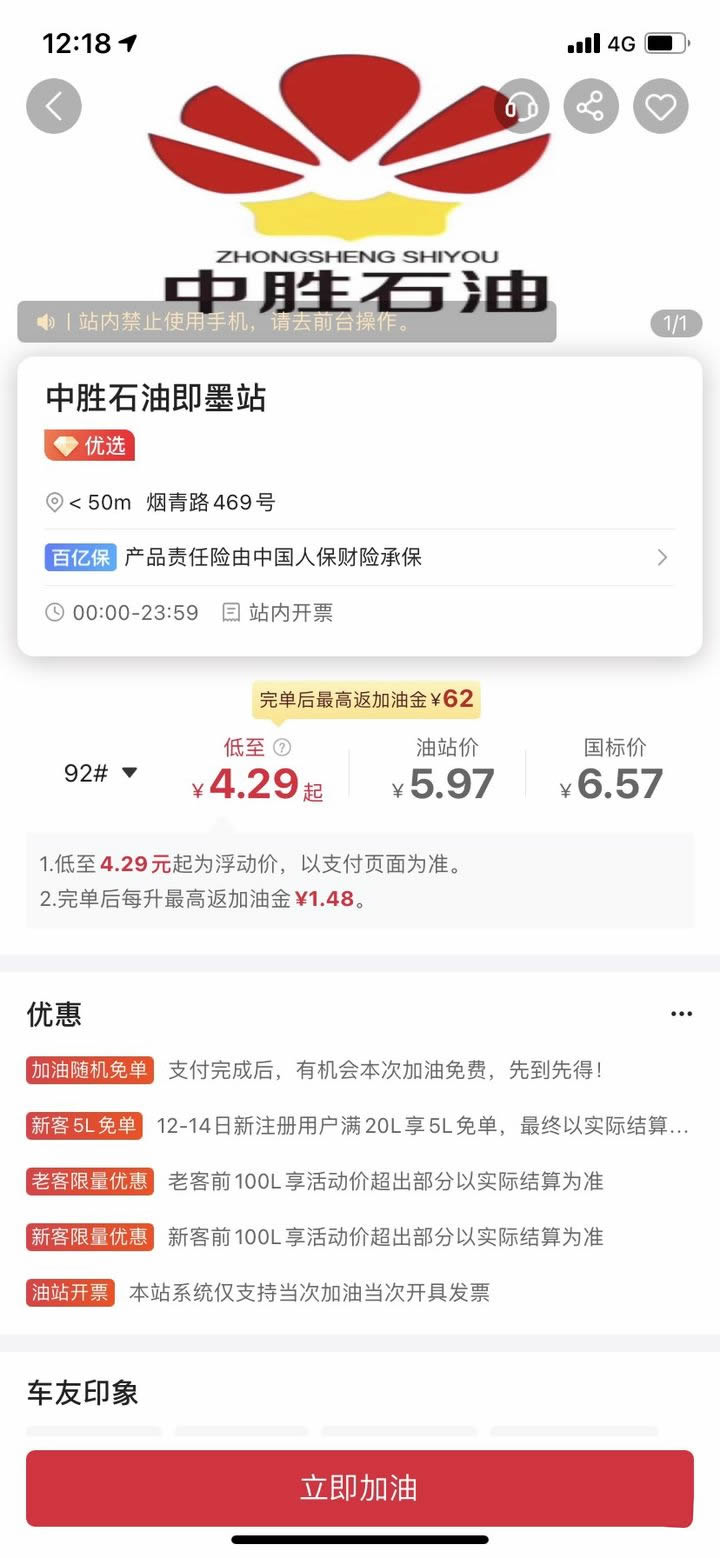This screenshot has width=720, height=1558.
Task: Tap the question mark beside 低至
Action: 282,747
